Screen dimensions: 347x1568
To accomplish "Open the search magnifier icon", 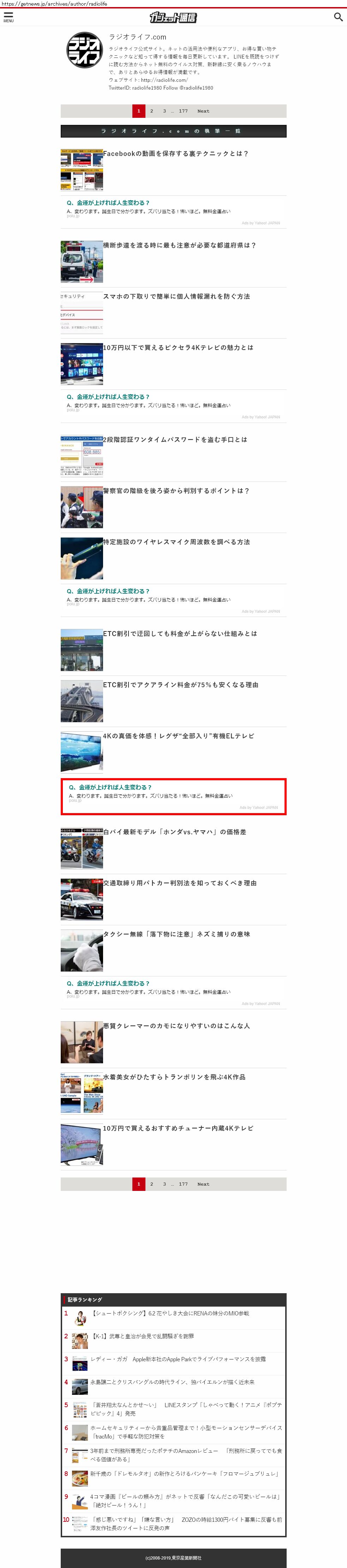I will (x=338, y=17).
